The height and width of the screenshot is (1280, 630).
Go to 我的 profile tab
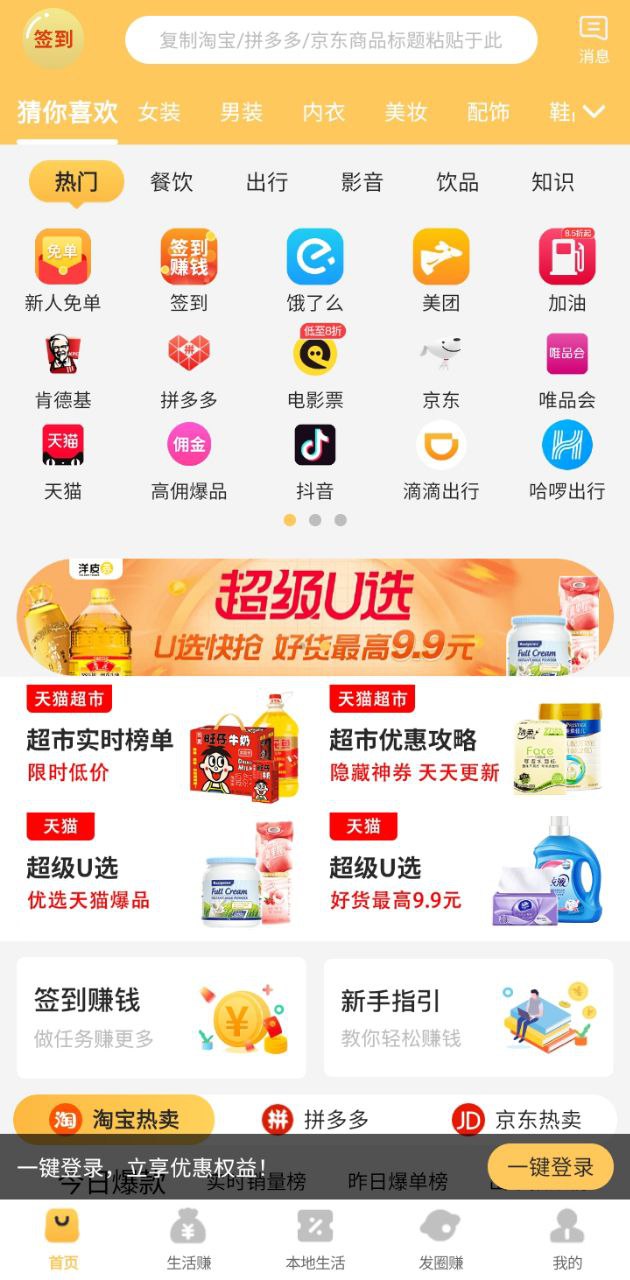click(567, 1239)
